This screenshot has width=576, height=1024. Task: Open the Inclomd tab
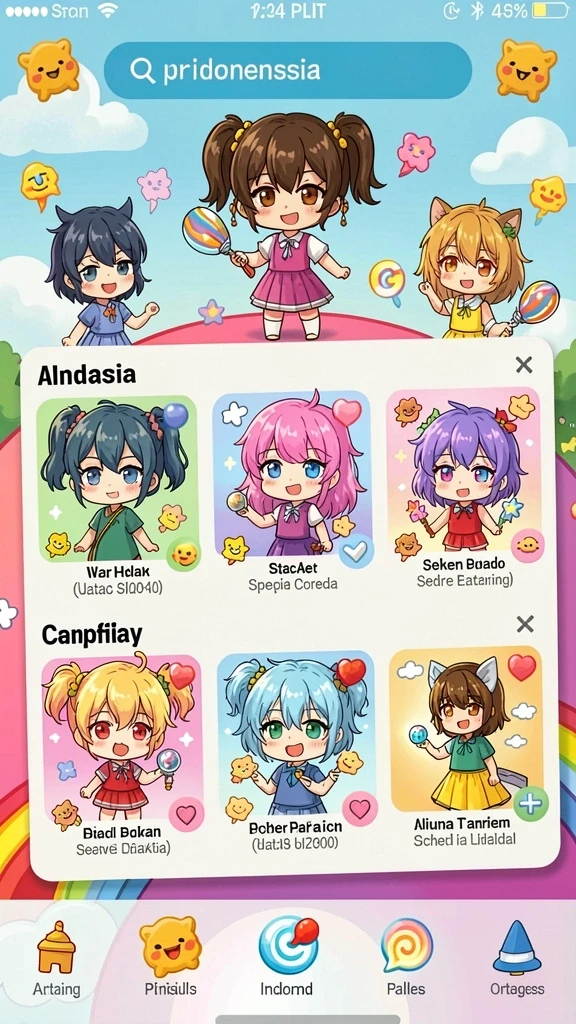(287, 957)
